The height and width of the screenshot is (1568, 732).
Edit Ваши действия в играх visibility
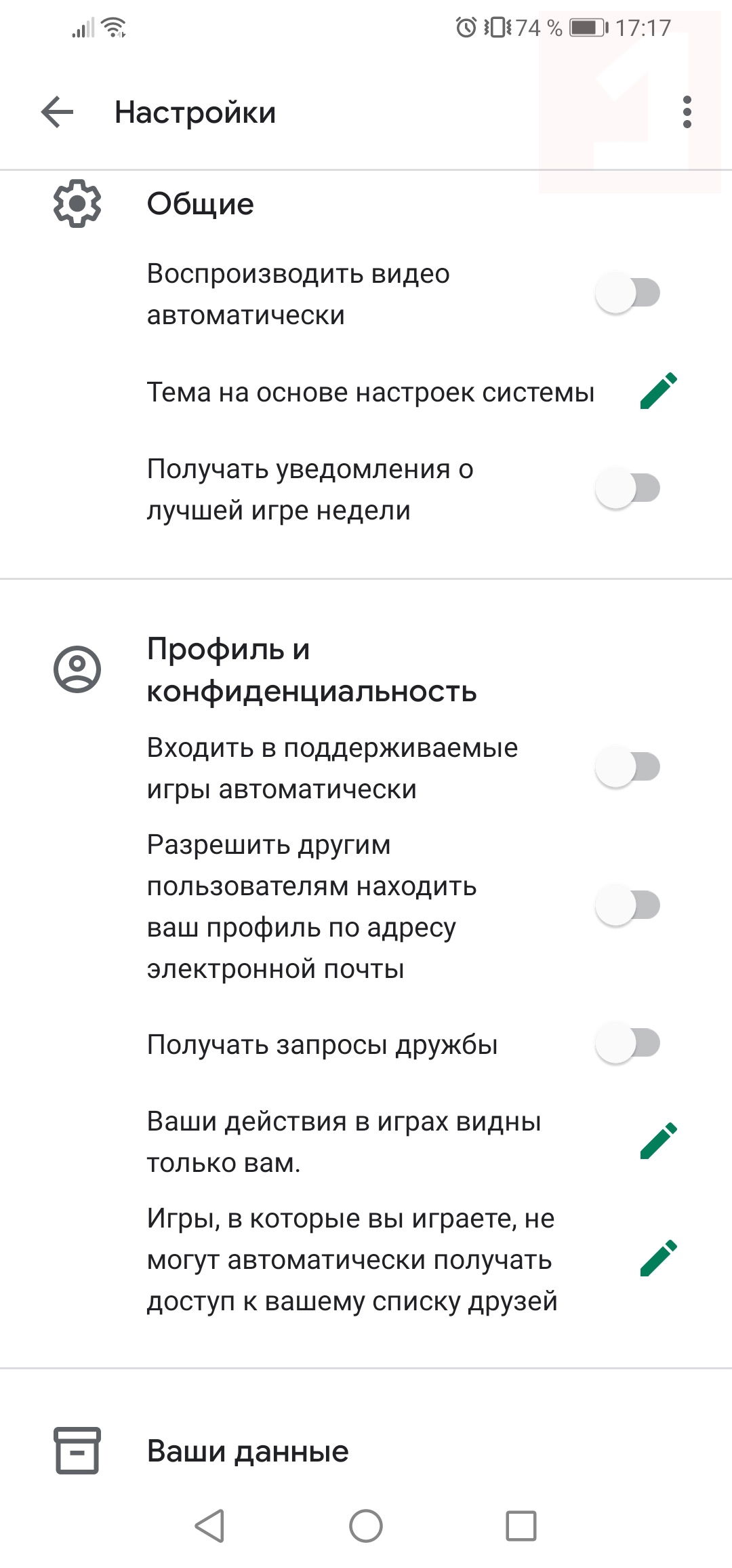658,1141
